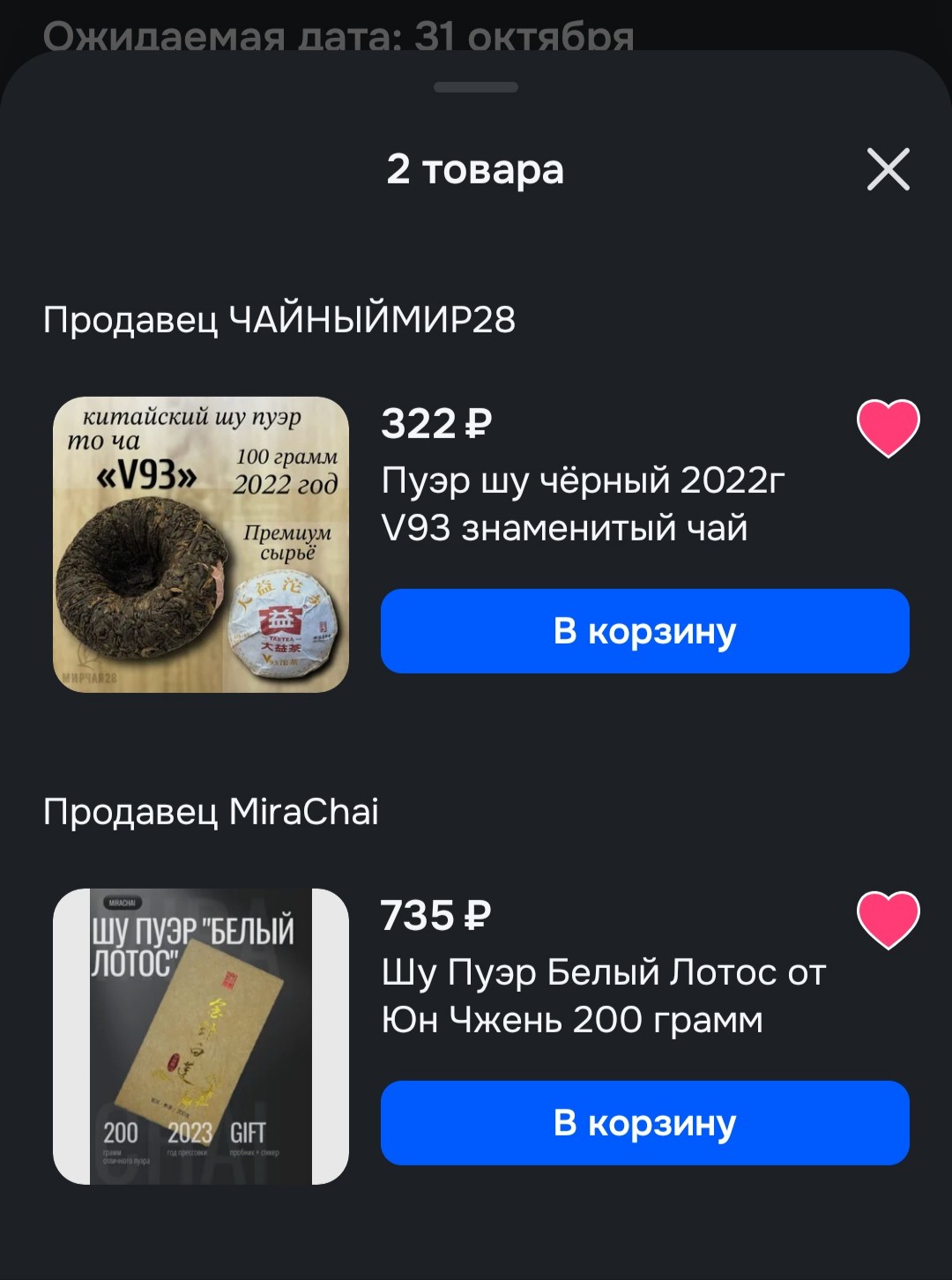Add Шу Пуэр Белый Лотос to cart

[644, 1123]
